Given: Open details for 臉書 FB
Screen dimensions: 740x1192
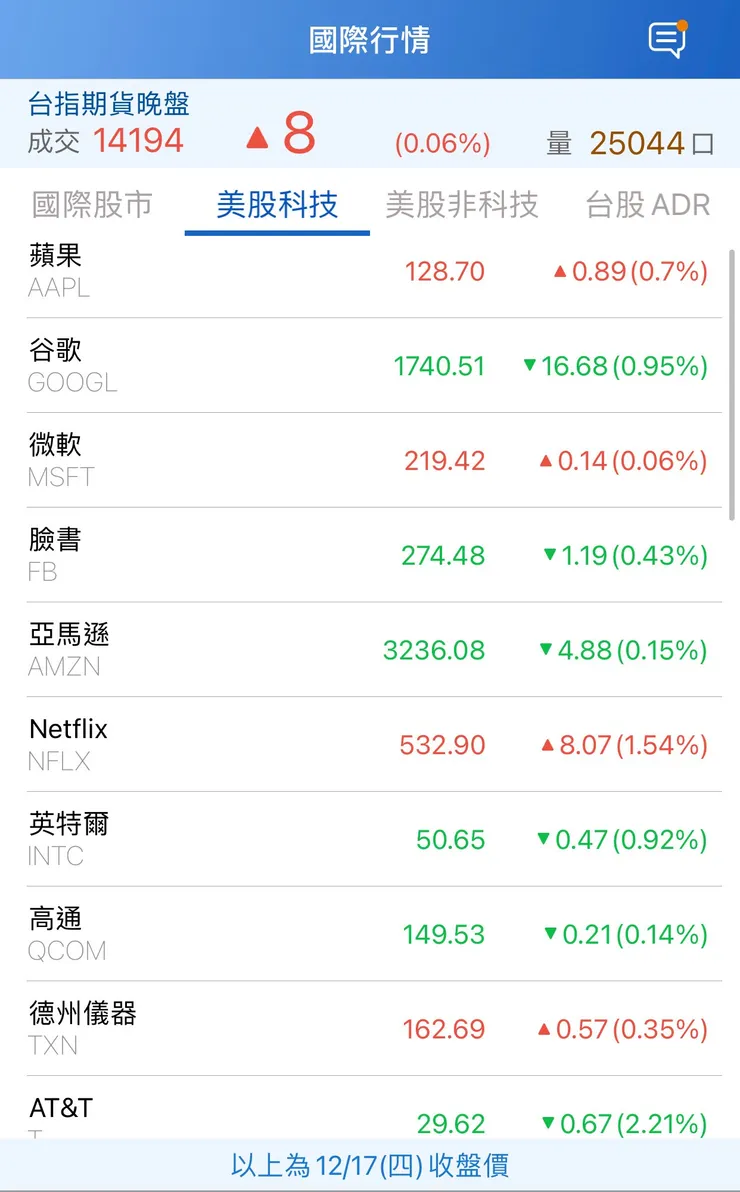Looking at the screenshot, I should click(x=370, y=556).
